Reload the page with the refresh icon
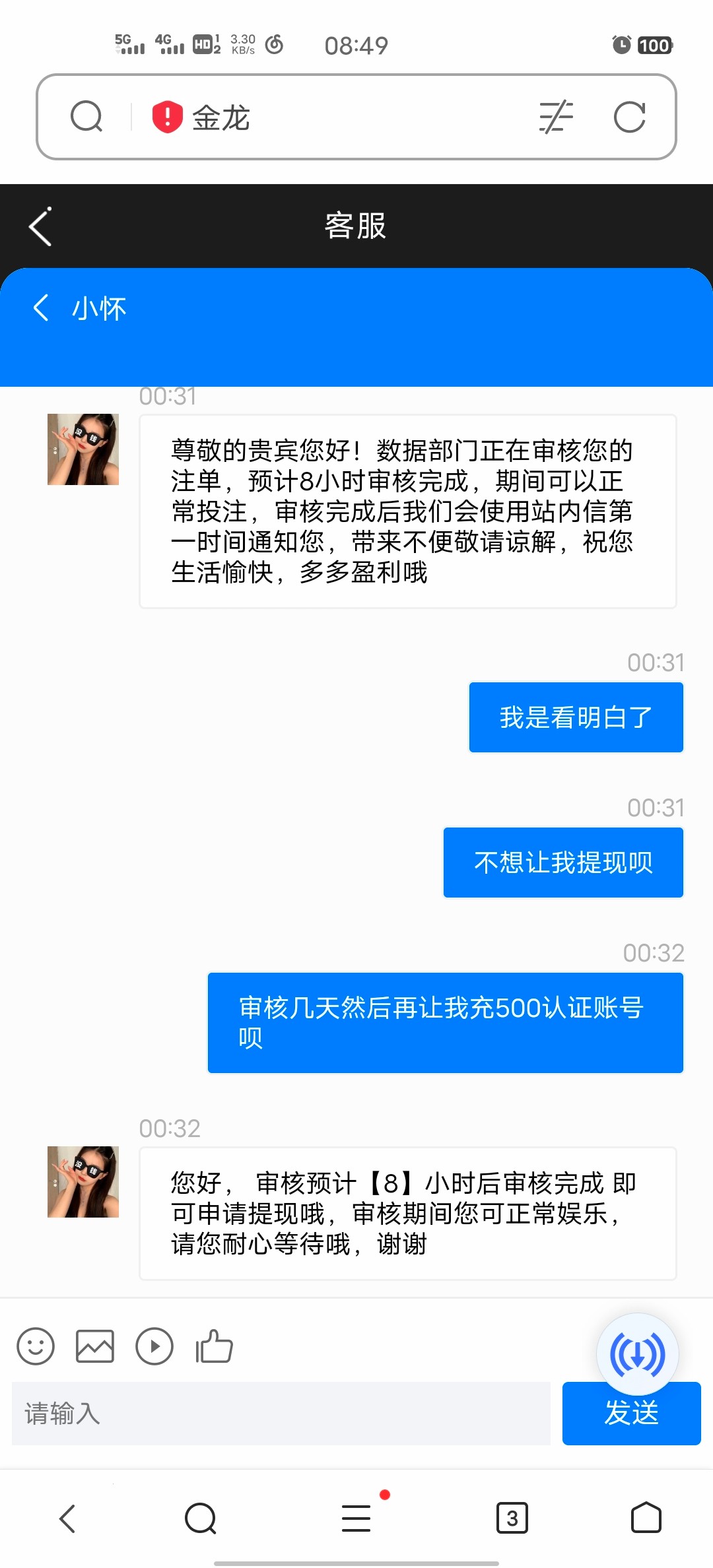The width and height of the screenshot is (713, 1568). tap(629, 117)
